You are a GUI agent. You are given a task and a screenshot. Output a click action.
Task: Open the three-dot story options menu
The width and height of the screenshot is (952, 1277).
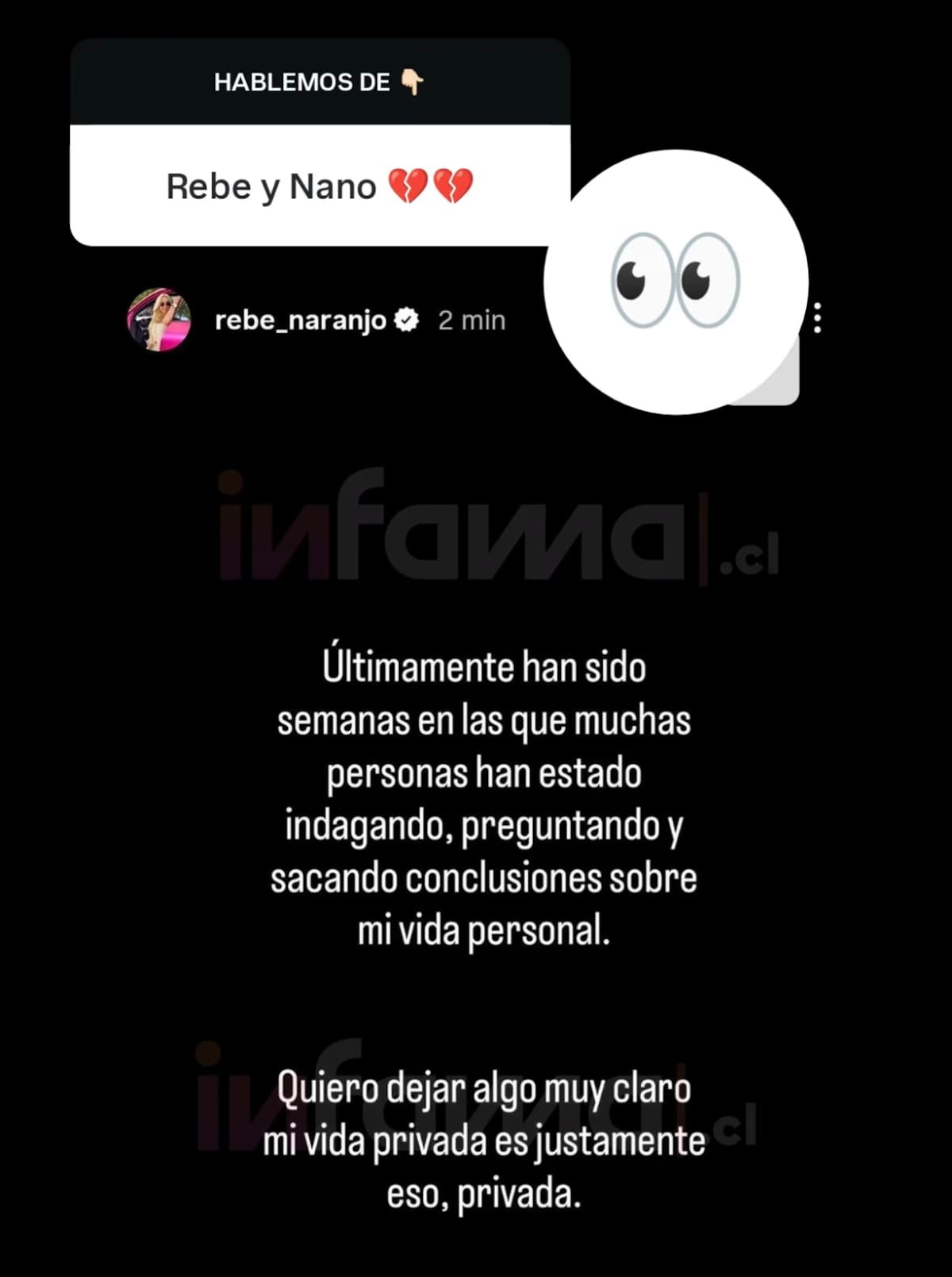coord(819,319)
